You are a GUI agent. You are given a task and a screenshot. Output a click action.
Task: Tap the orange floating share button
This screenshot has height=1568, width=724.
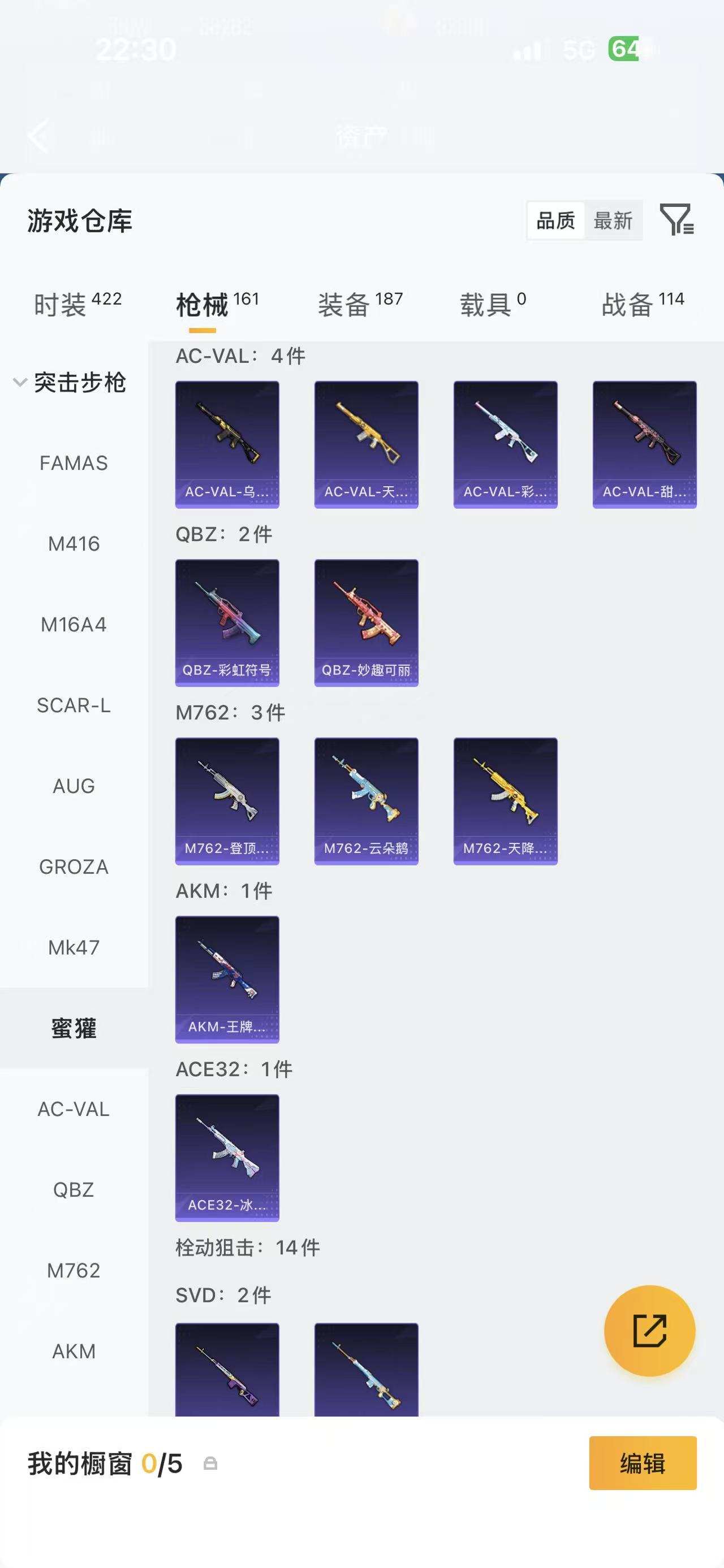649,1331
